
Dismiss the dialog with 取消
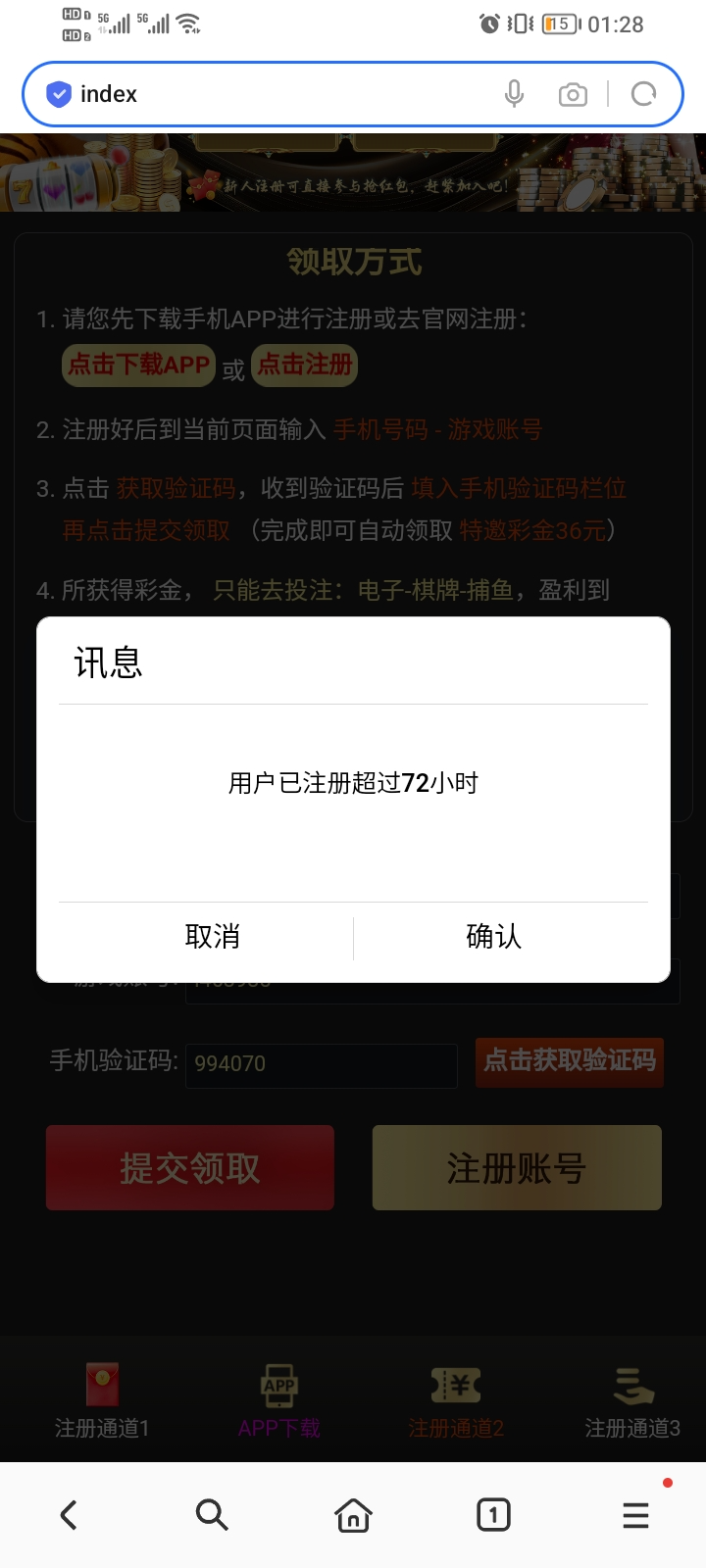212,937
